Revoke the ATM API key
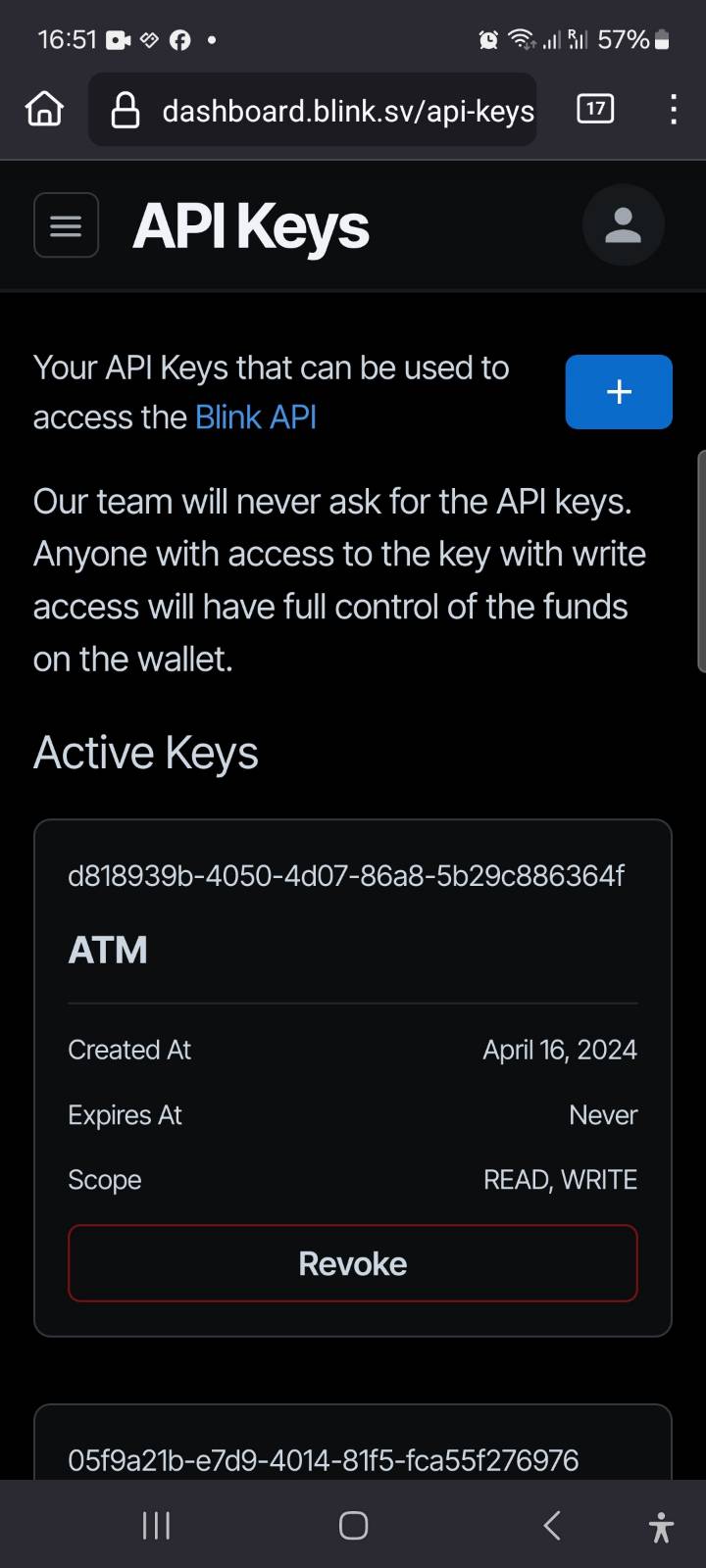Viewport: 706px width, 1568px height. (x=353, y=1263)
